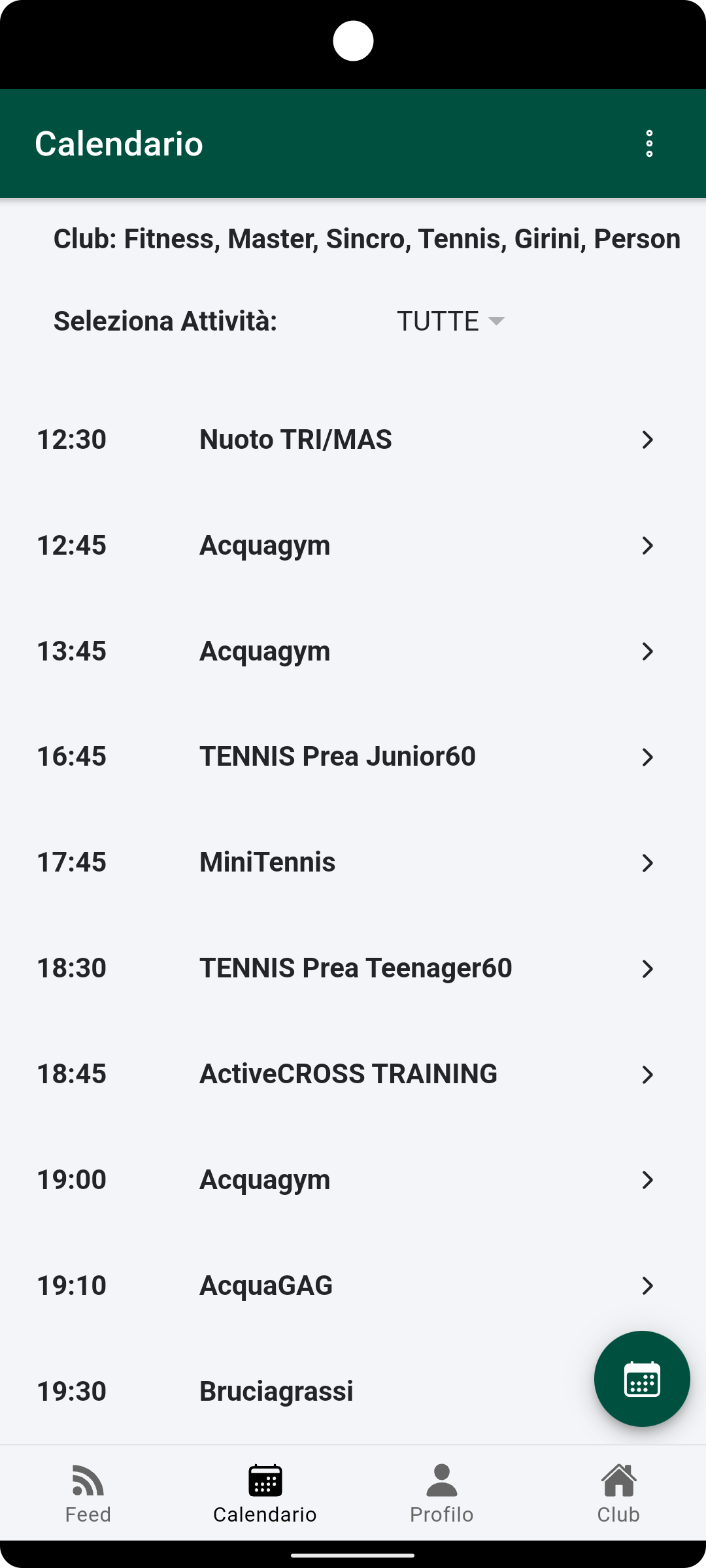The height and width of the screenshot is (1568, 706).
Task: Switch to the Feed tab
Action: (x=88, y=1494)
